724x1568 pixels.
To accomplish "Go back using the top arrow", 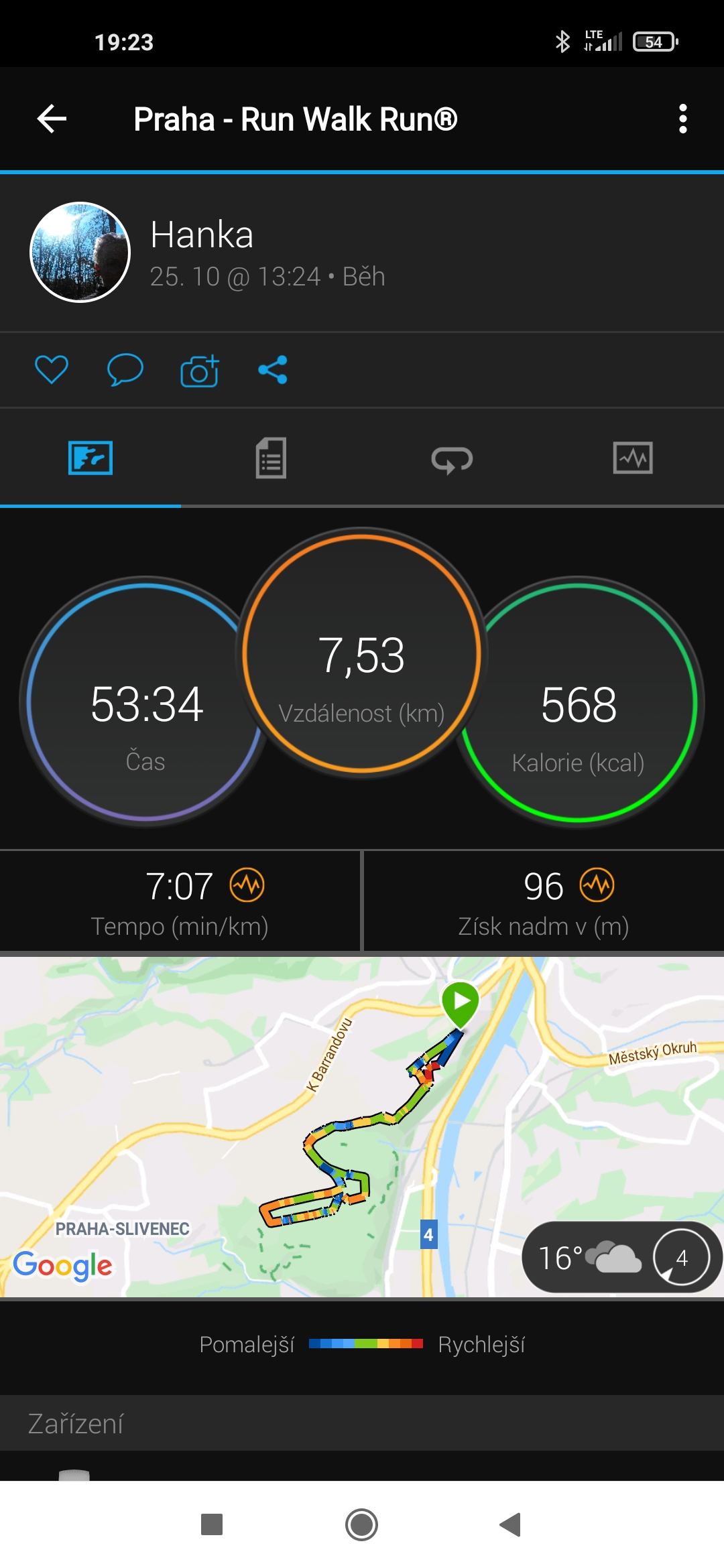I will coord(52,119).
